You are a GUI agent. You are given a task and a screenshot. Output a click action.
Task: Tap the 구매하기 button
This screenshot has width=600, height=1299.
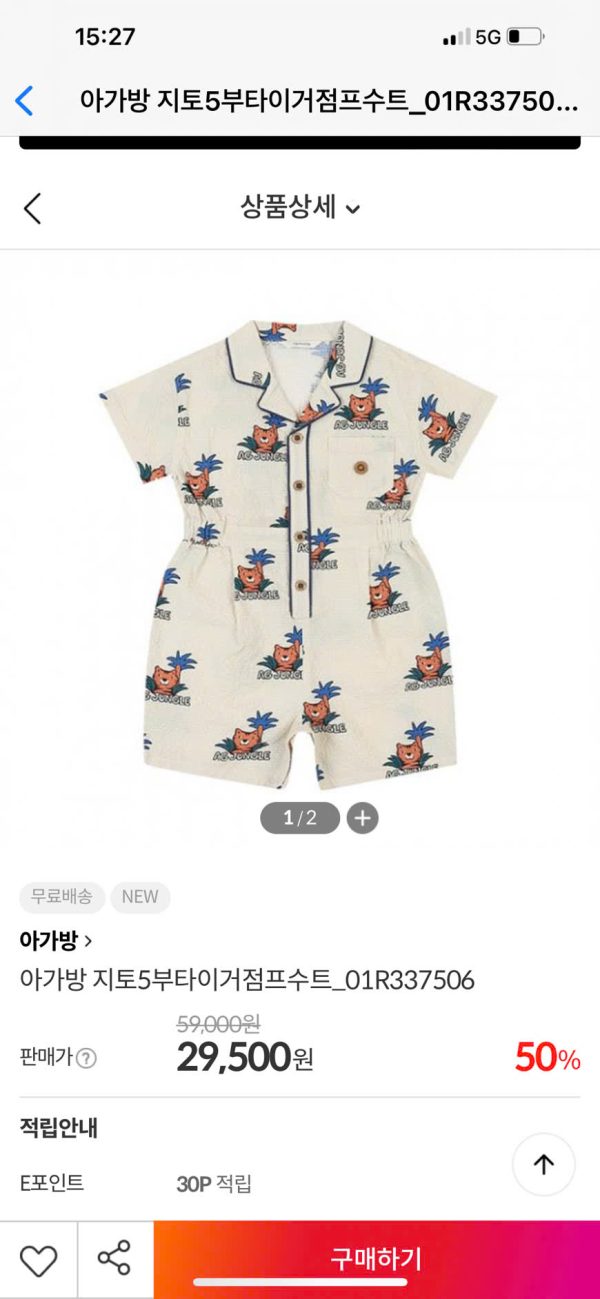click(377, 1258)
